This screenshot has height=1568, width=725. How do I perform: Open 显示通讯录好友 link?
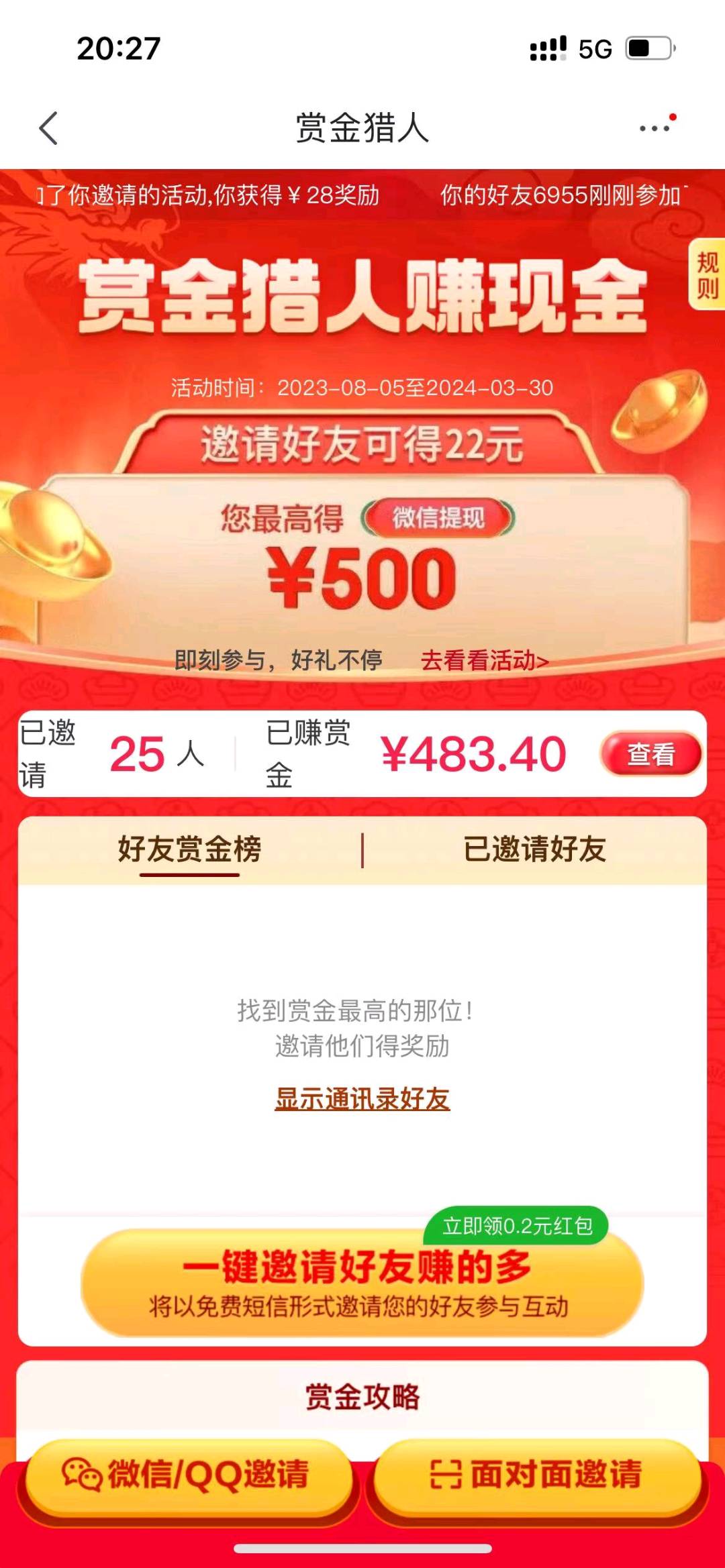(362, 1098)
